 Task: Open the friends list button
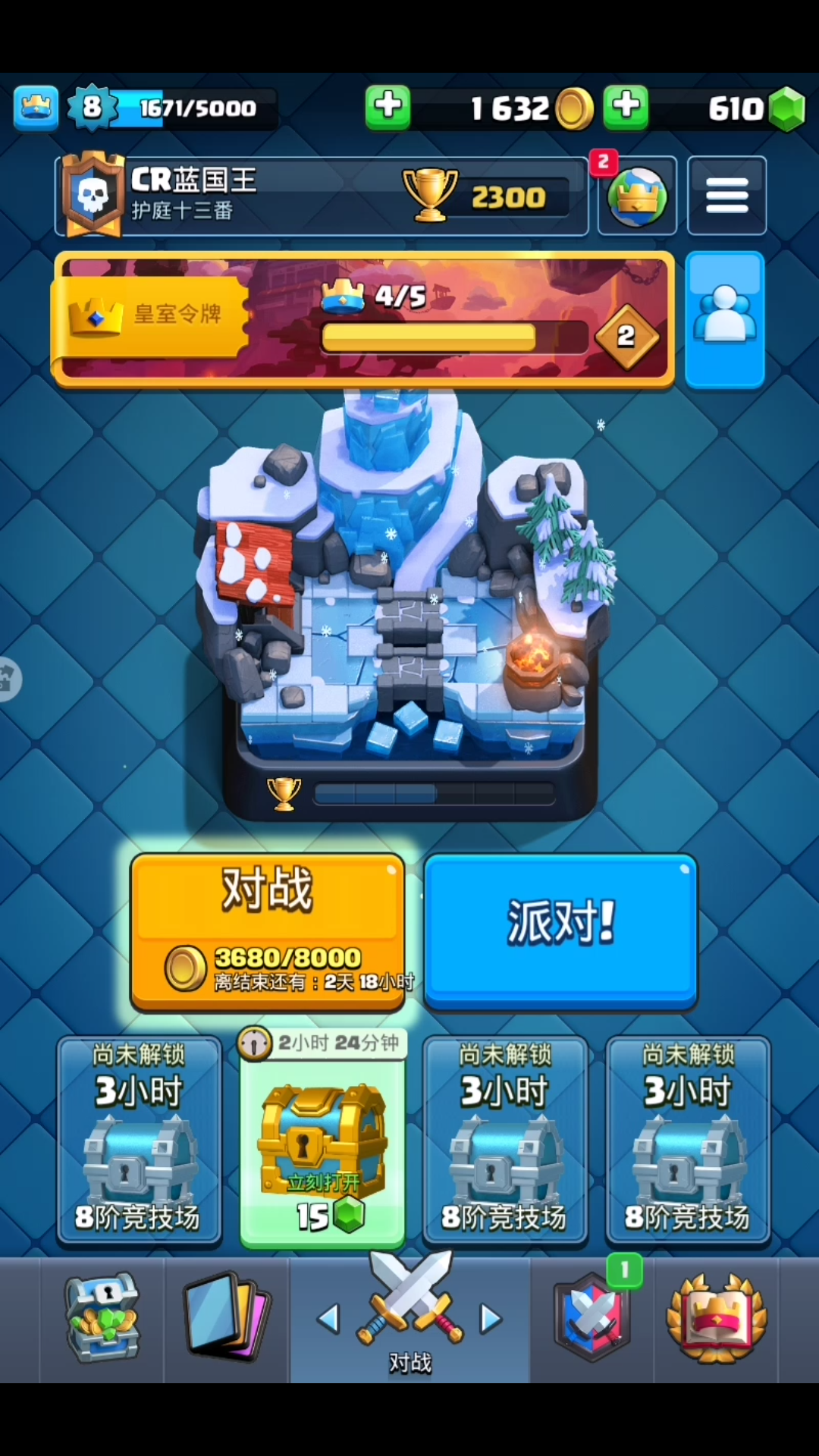click(x=724, y=319)
